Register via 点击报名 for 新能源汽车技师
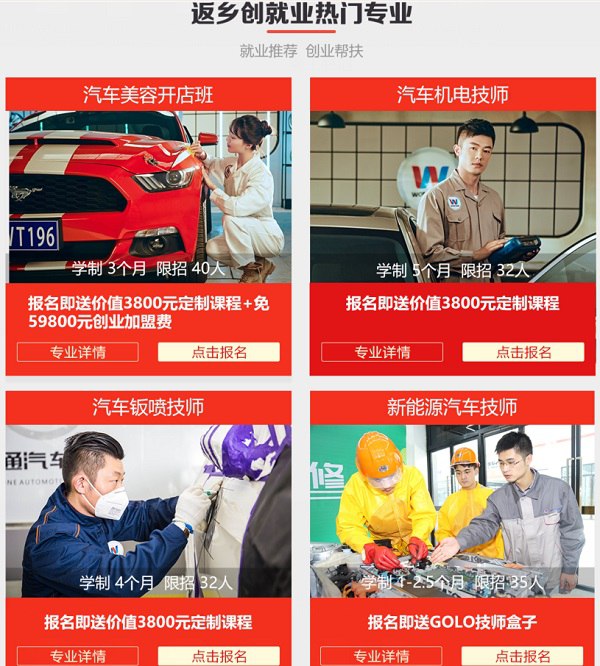The width and height of the screenshot is (600, 666). 523,656
